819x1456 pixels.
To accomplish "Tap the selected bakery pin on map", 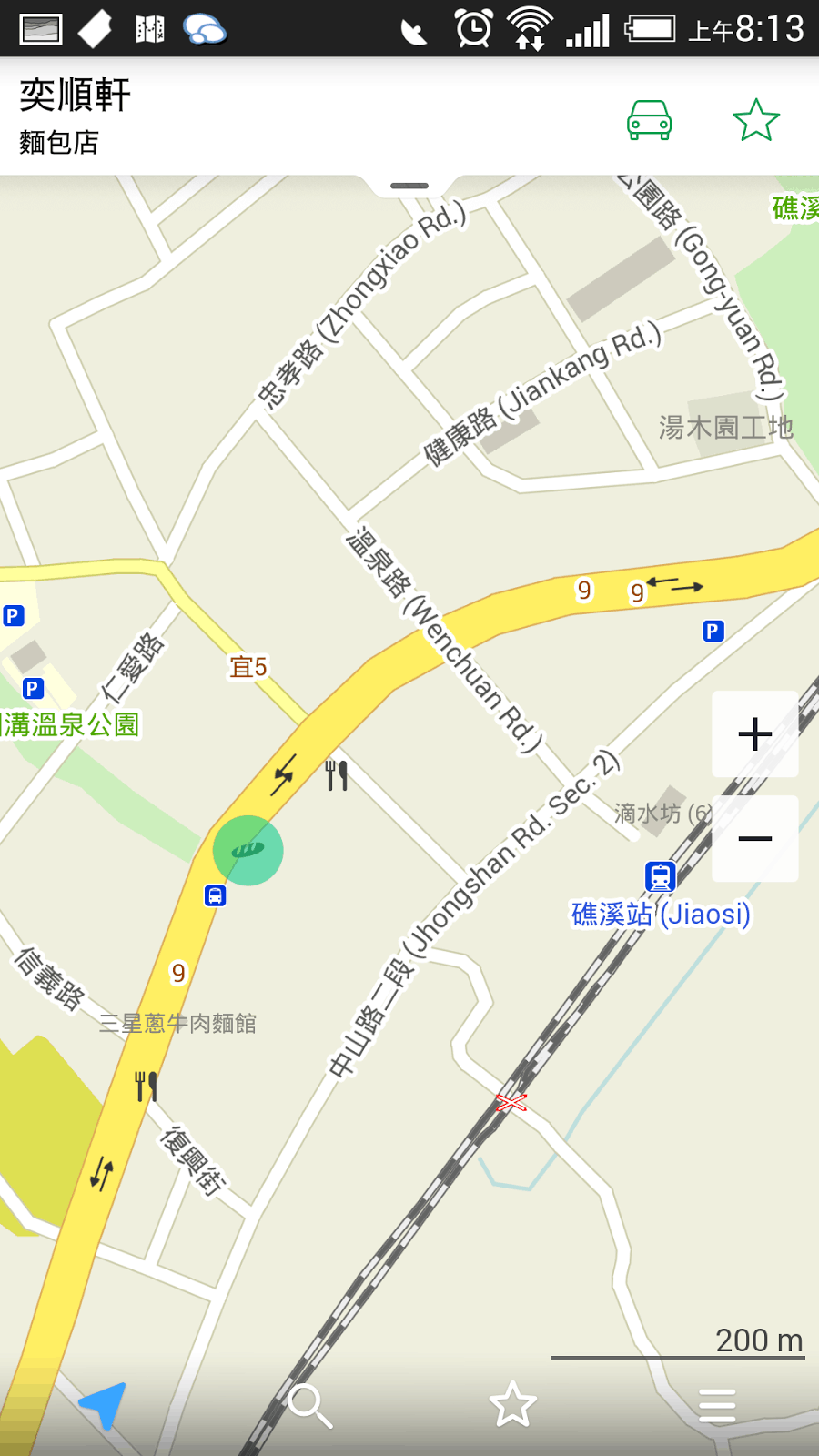I will point(248,850).
